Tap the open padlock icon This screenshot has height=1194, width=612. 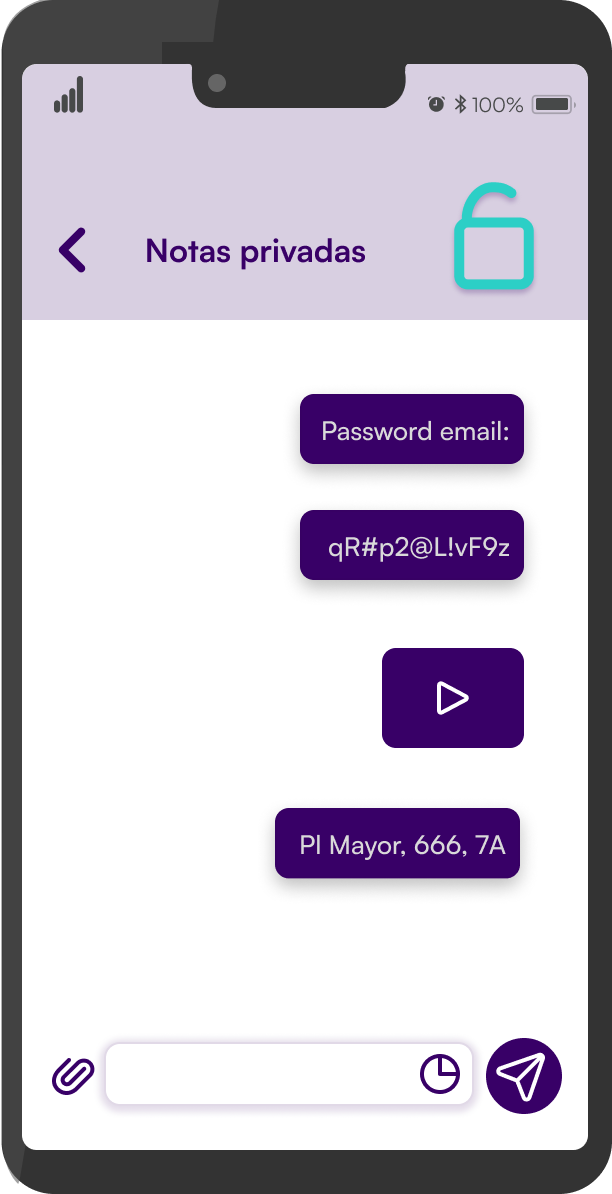[493, 240]
